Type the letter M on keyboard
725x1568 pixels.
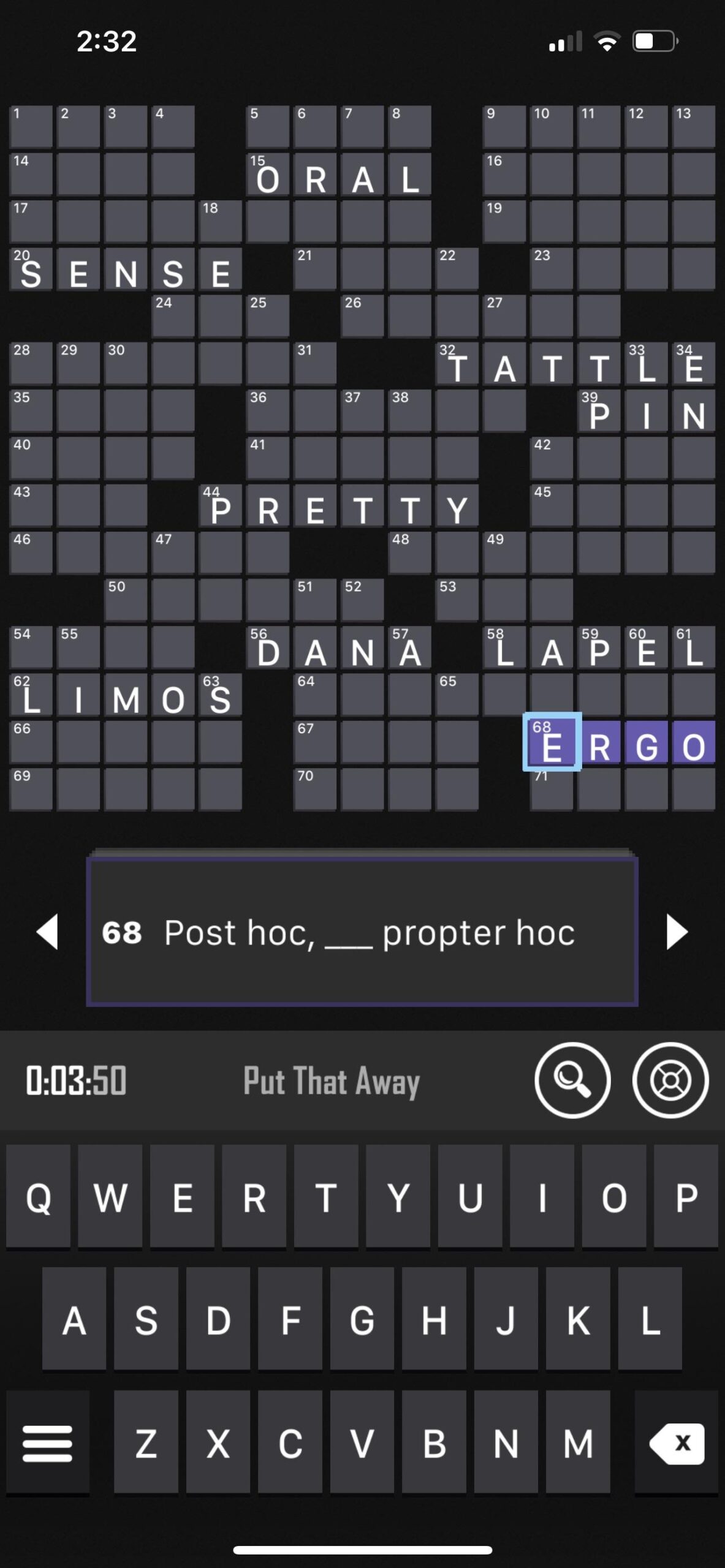point(578,1443)
